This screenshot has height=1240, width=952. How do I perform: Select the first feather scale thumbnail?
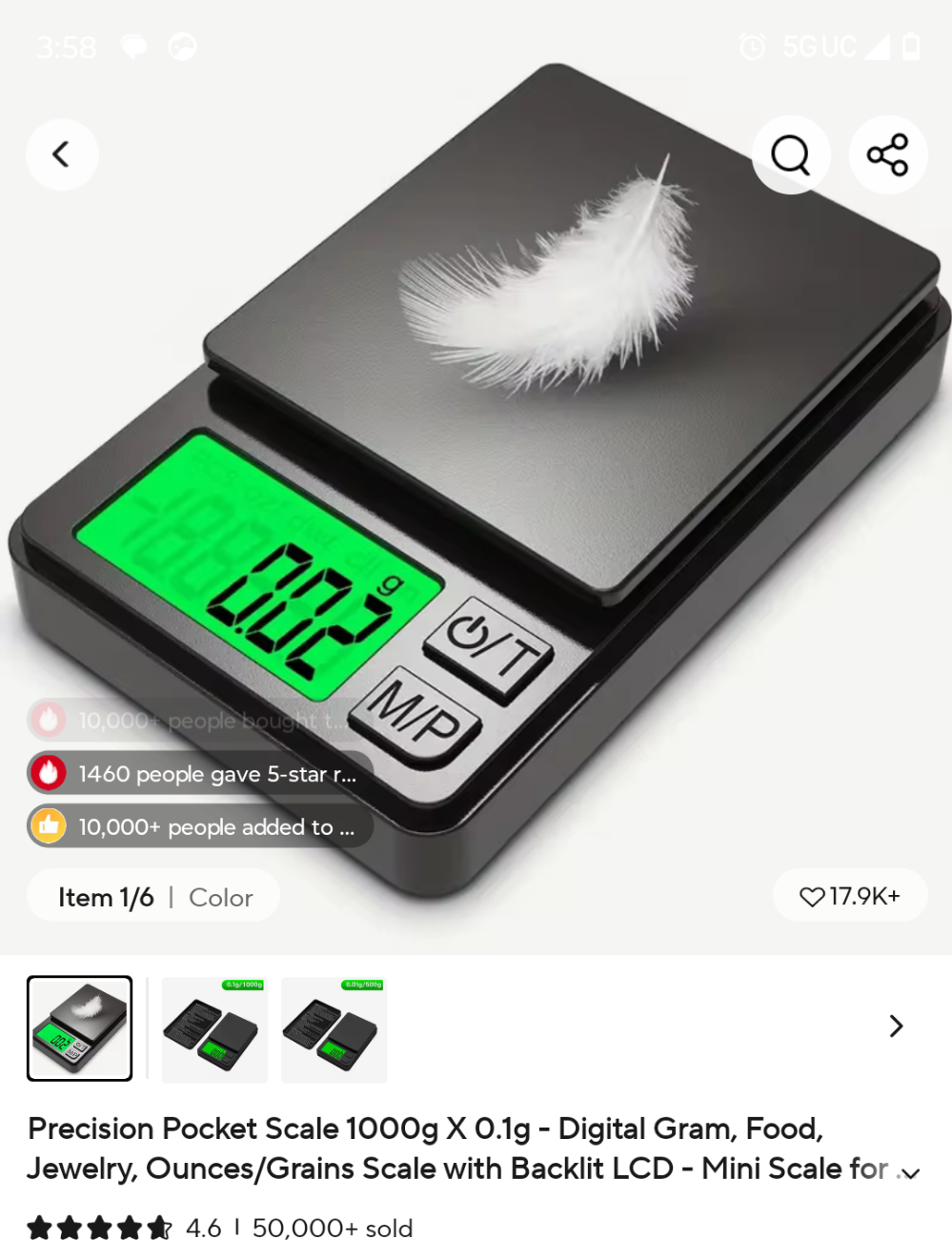point(80,1028)
